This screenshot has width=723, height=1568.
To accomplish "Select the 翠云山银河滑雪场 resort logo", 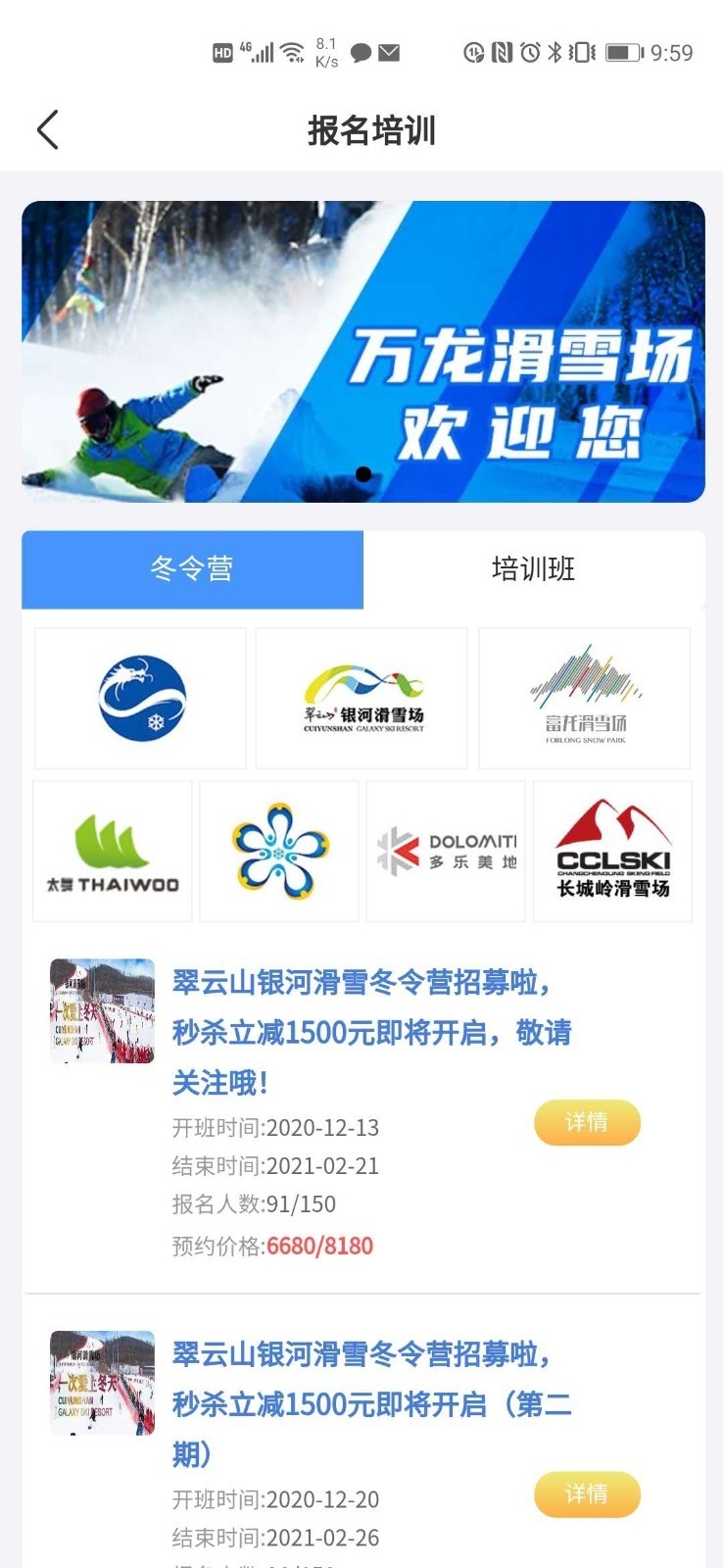I will coord(361,696).
